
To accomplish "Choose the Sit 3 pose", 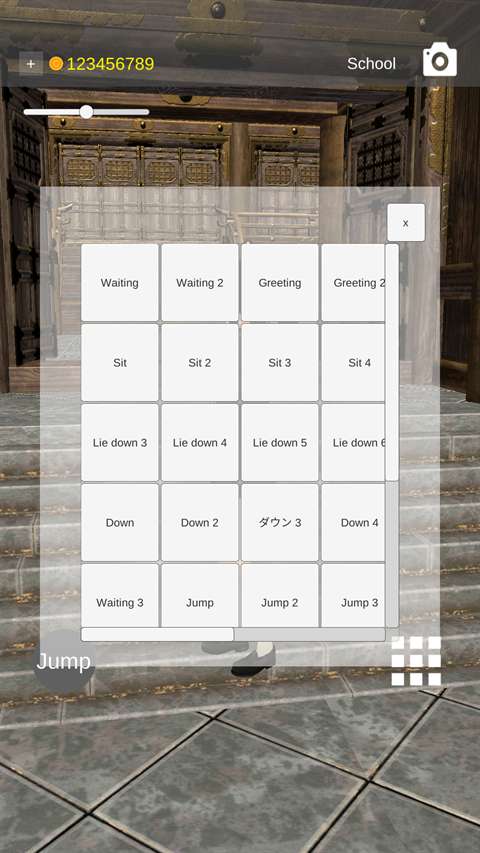I will (280, 362).
